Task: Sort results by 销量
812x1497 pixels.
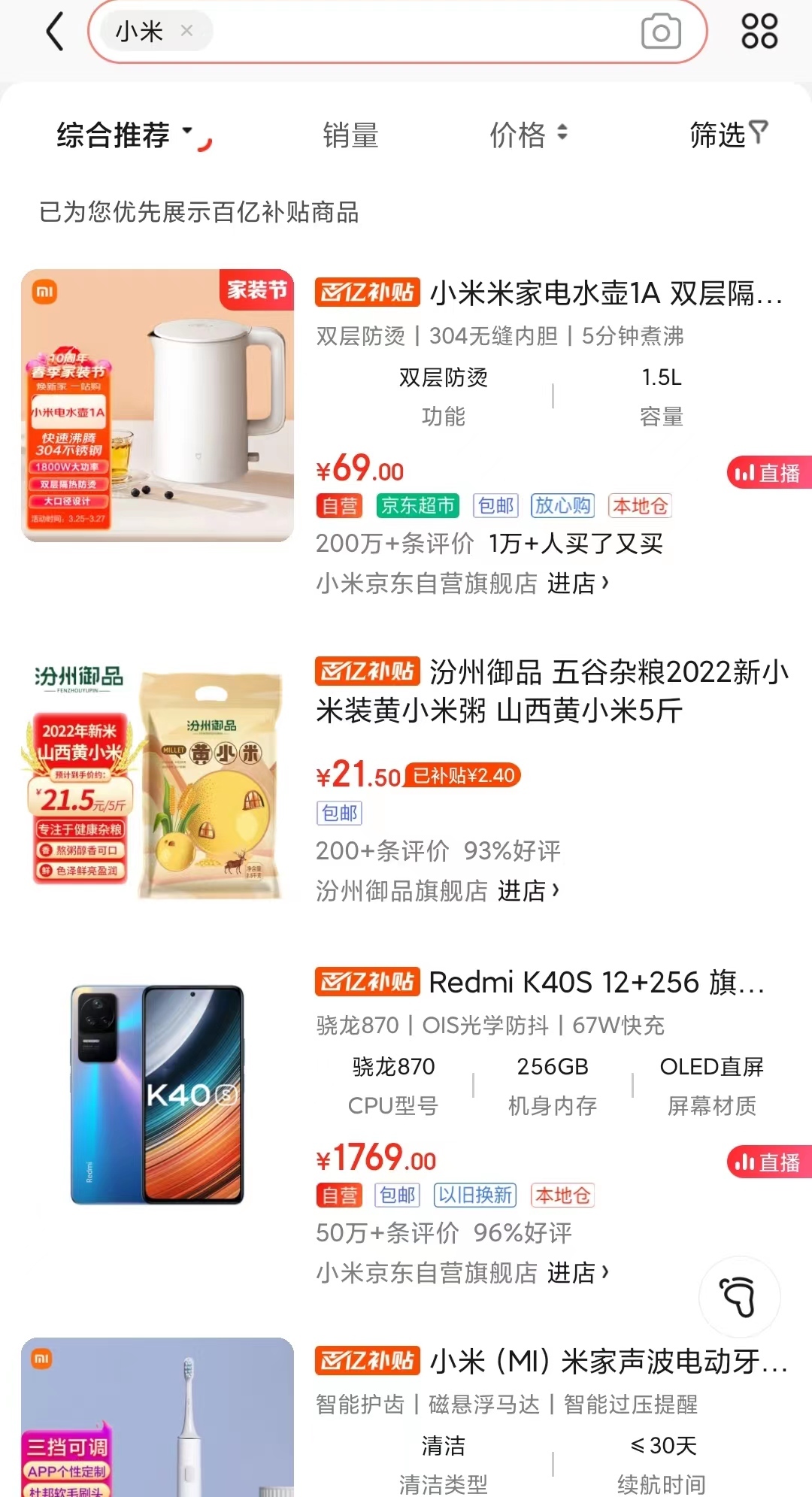Action: click(350, 135)
